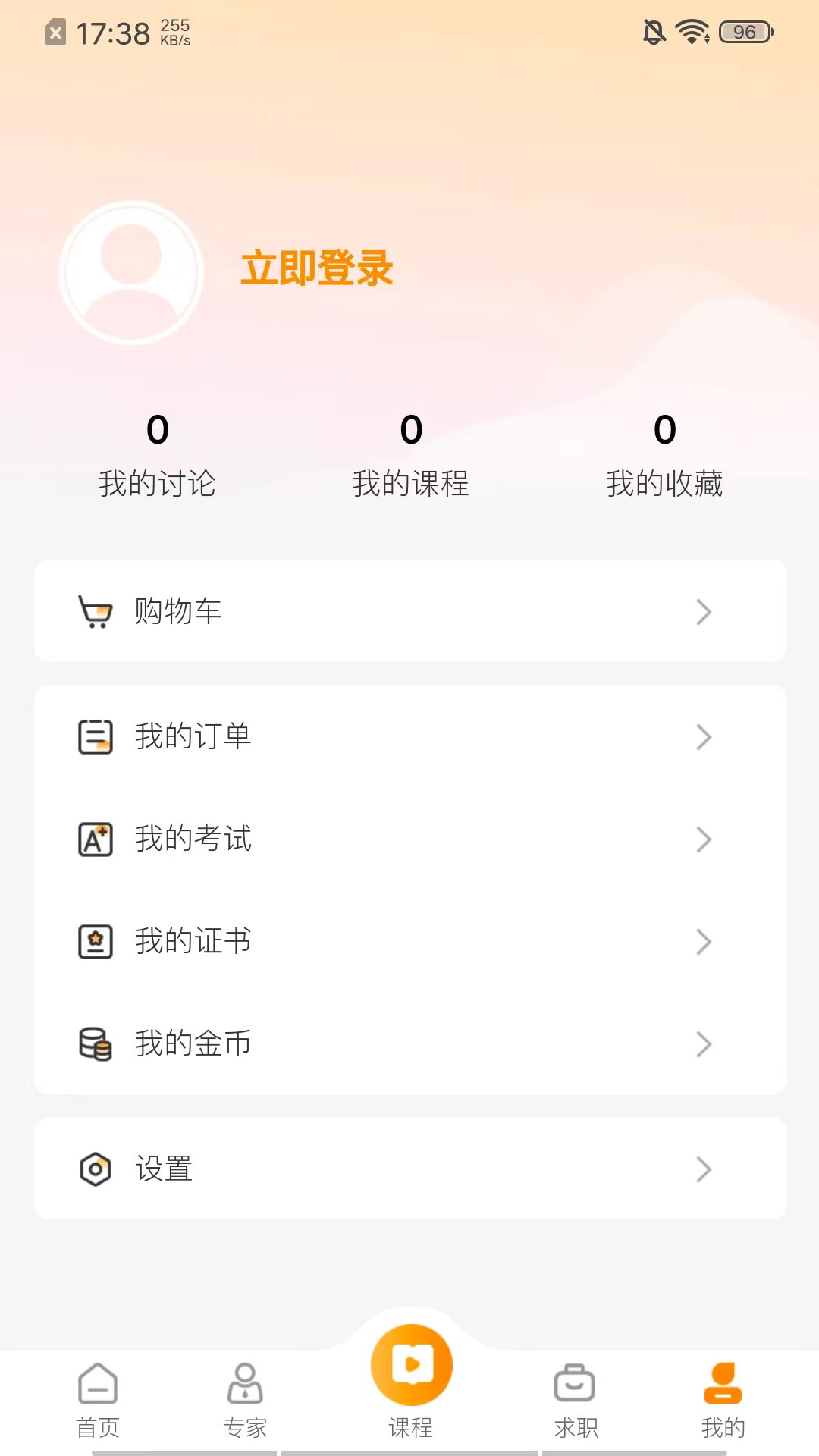The width and height of the screenshot is (819, 1456).
Task: Tap the orange 课程 video play icon
Action: pyautogui.click(x=410, y=1363)
